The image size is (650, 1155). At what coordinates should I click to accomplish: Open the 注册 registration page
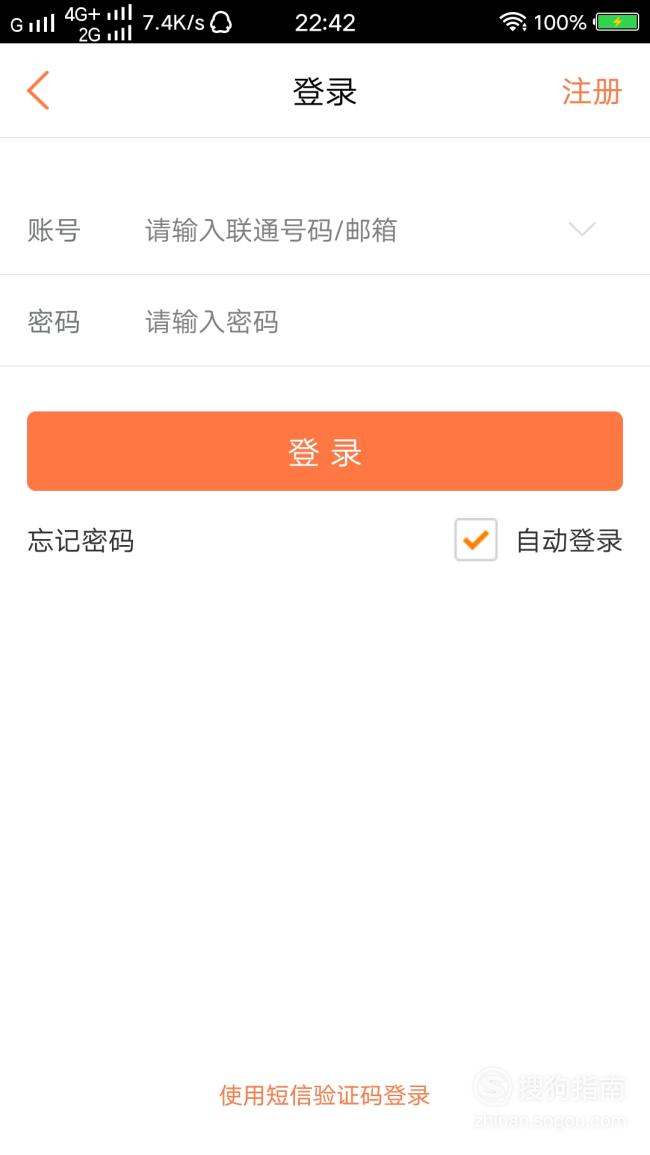[x=592, y=92]
